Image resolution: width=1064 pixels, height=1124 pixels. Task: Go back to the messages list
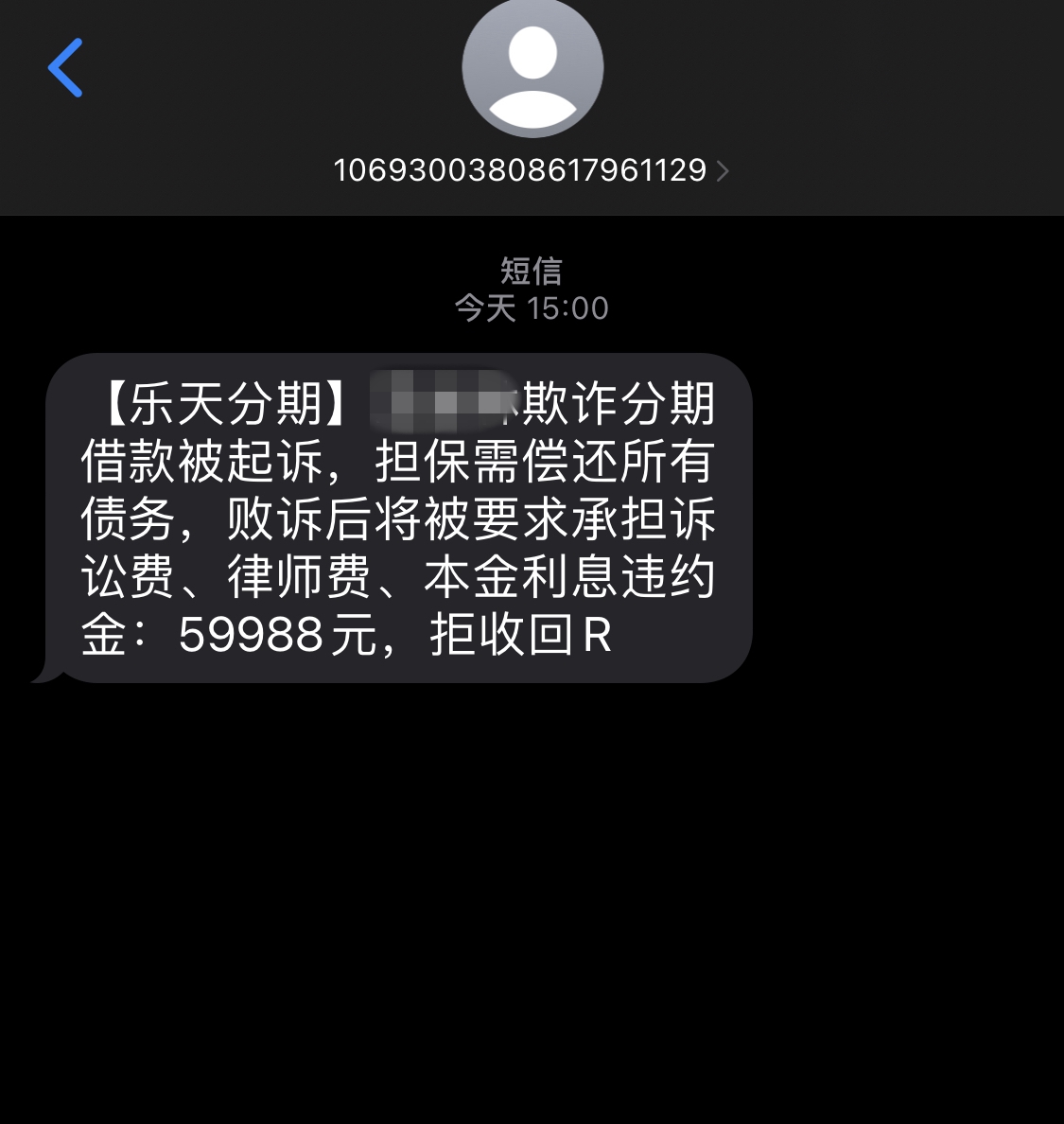click(x=66, y=68)
